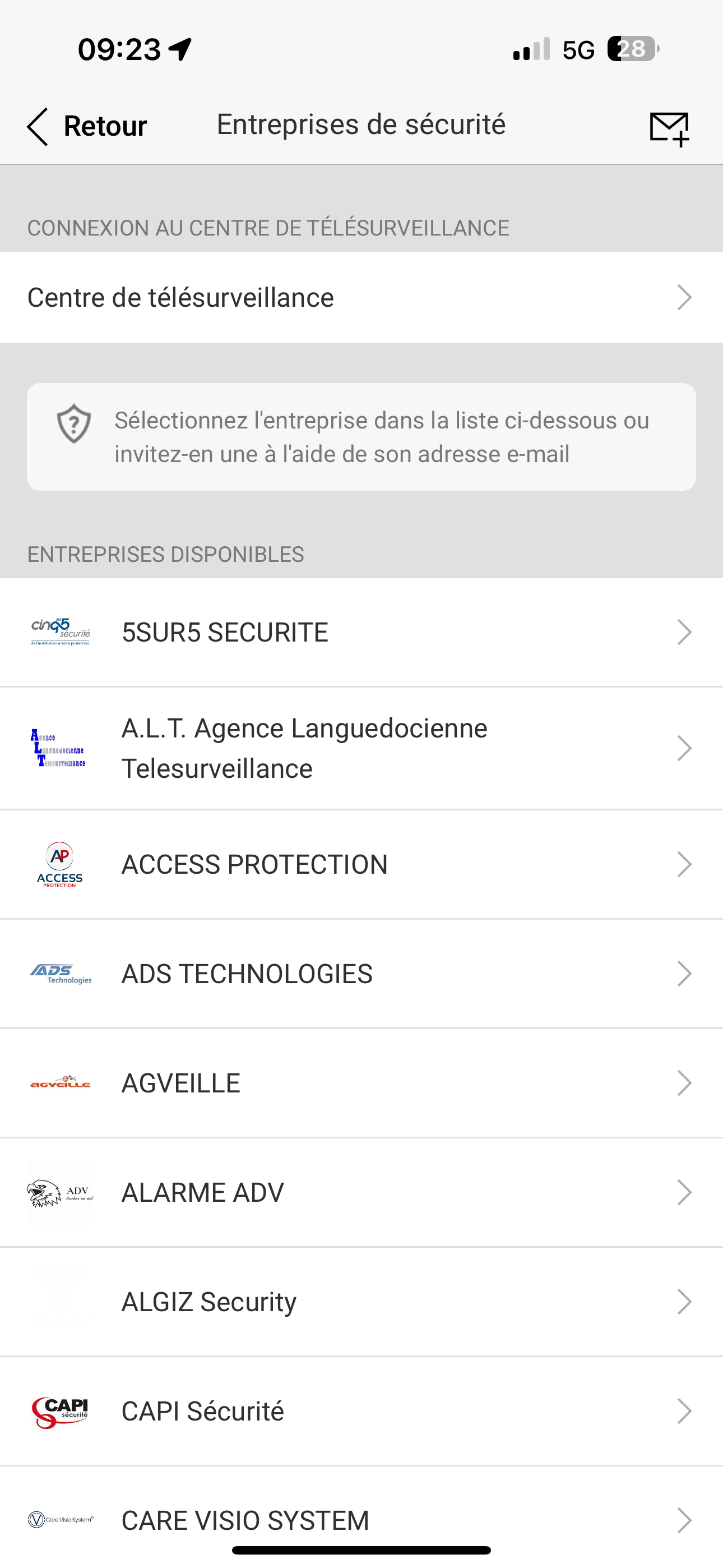The width and height of the screenshot is (723, 1568).
Task: Open ADS TECHNOLOGIES entry
Action: tap(361, 974)
